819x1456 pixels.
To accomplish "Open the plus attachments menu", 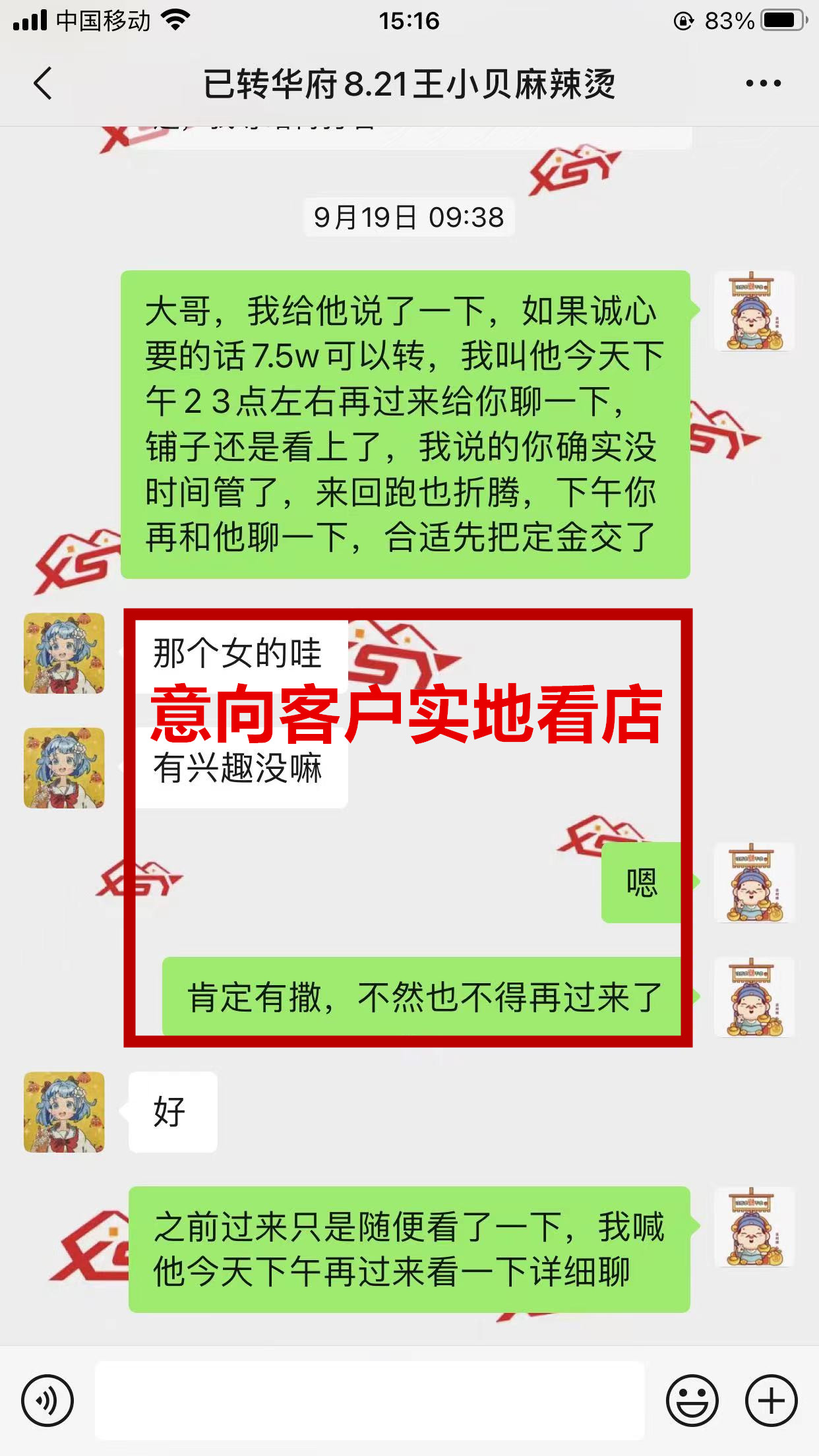I will (771, 1400).
